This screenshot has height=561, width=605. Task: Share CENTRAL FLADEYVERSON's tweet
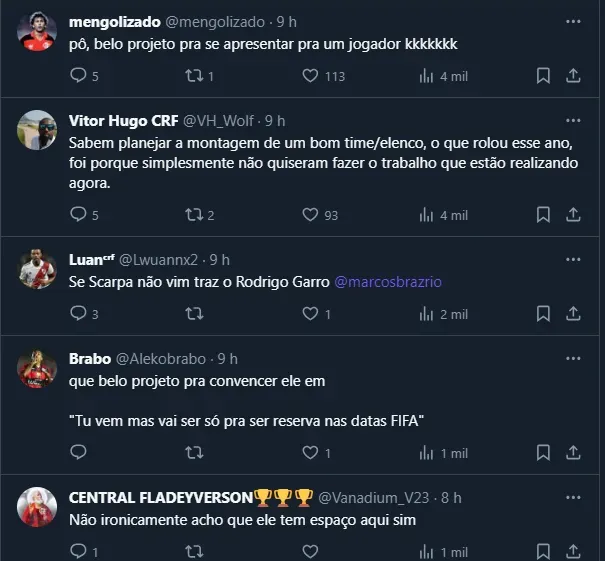(574, 551)
